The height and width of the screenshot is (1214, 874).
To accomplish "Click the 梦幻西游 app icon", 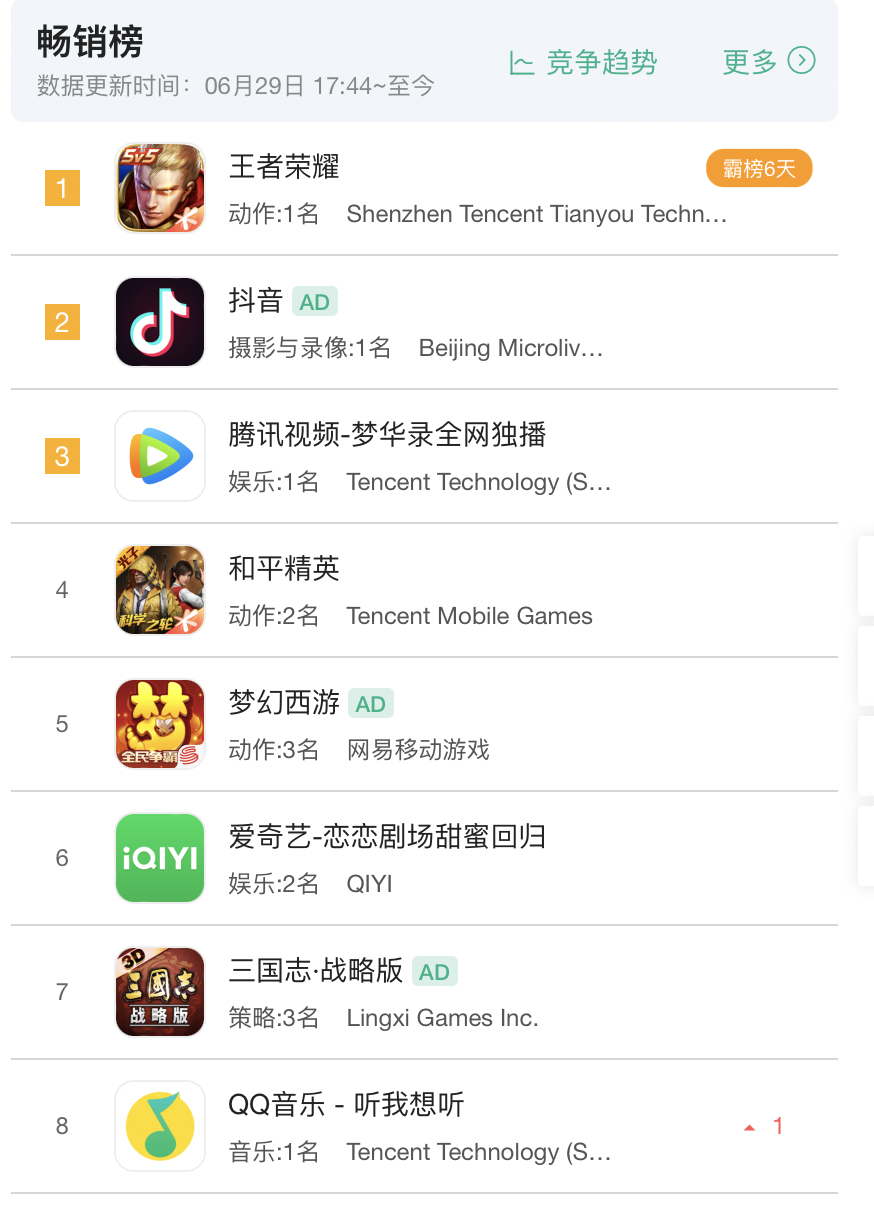I will 160,724.
